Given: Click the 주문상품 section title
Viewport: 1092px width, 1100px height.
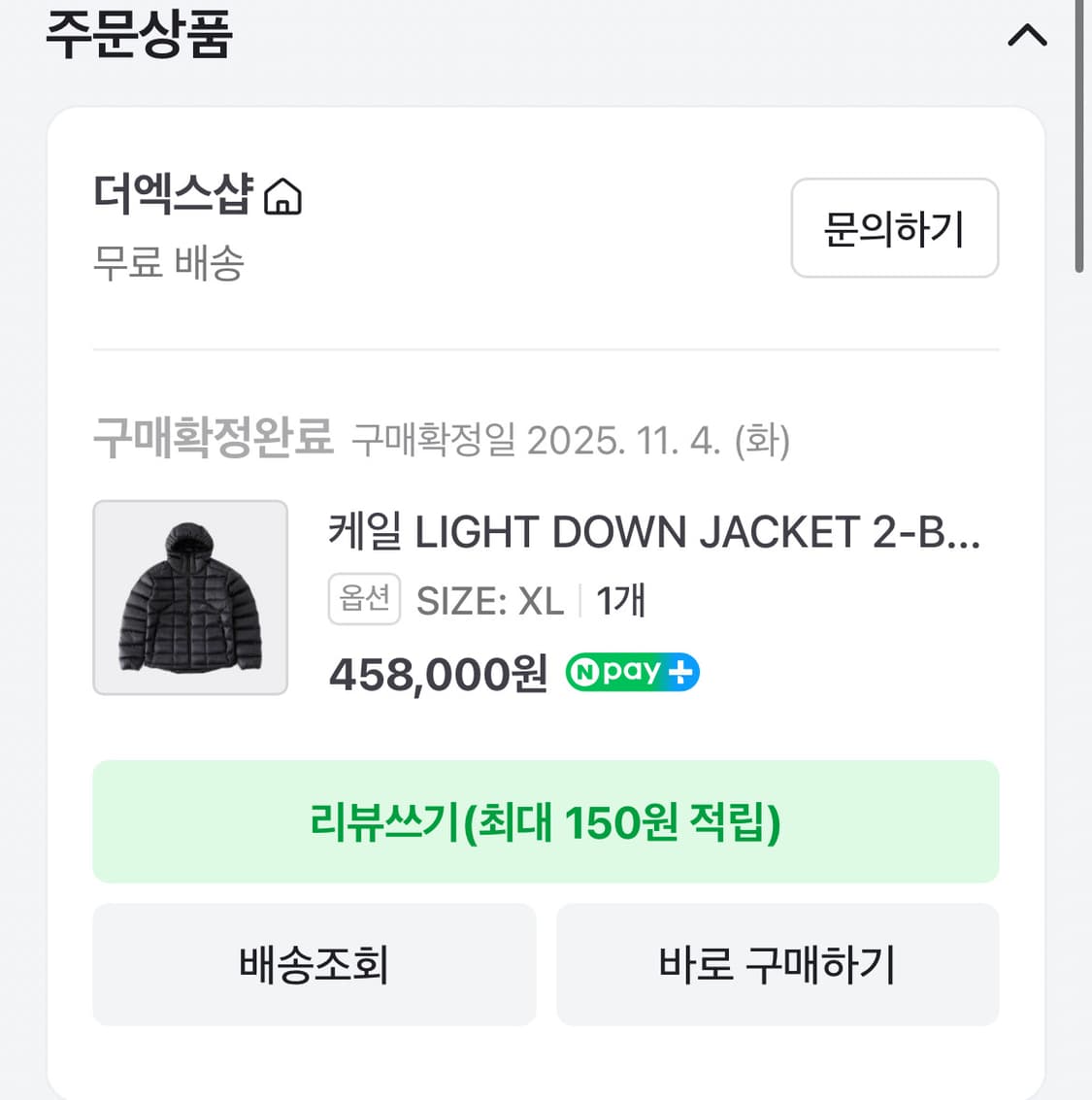Looking at the screenshot, I should click(137, 36).
